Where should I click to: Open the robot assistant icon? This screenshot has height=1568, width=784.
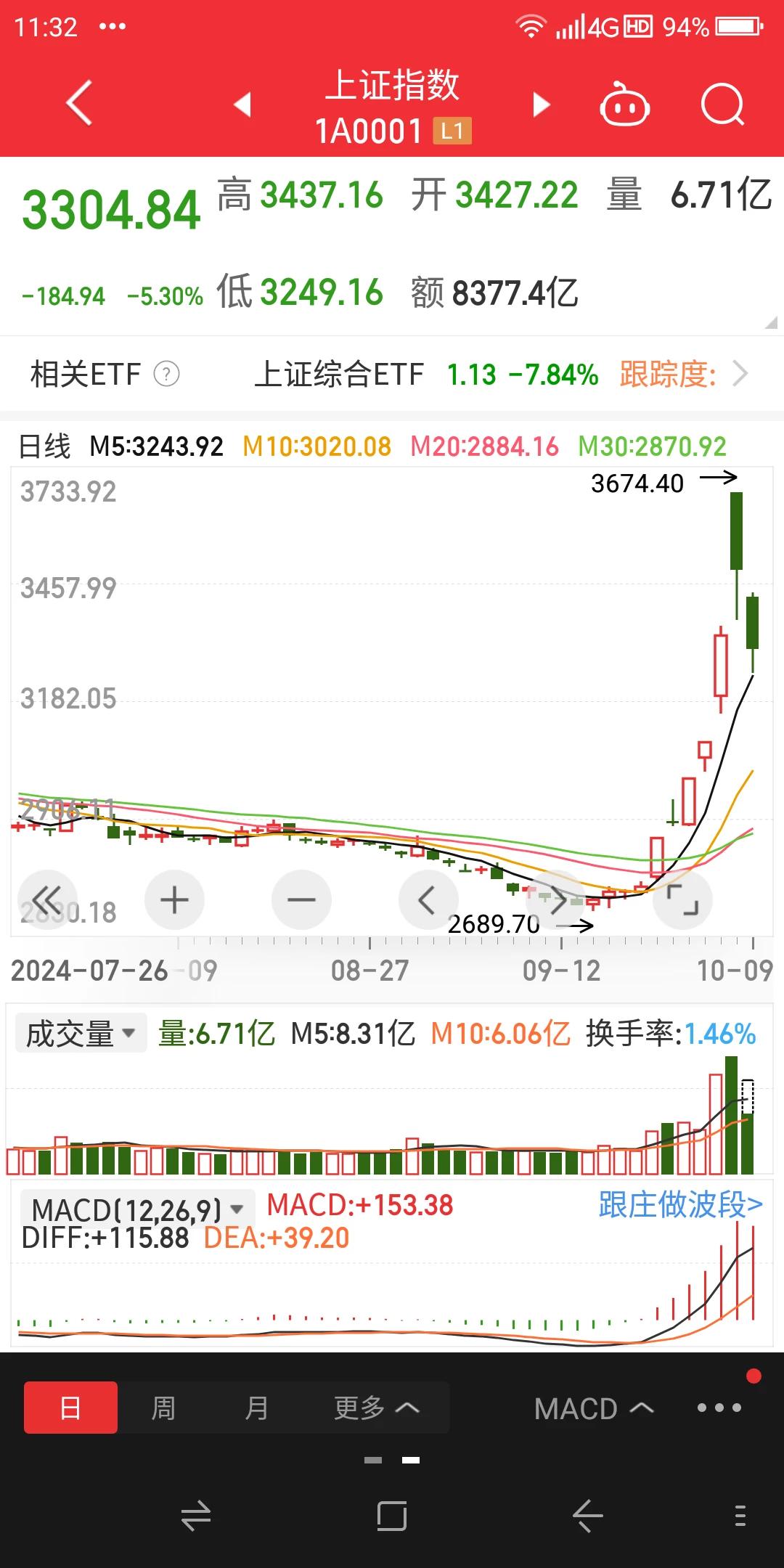pos(624,106)
